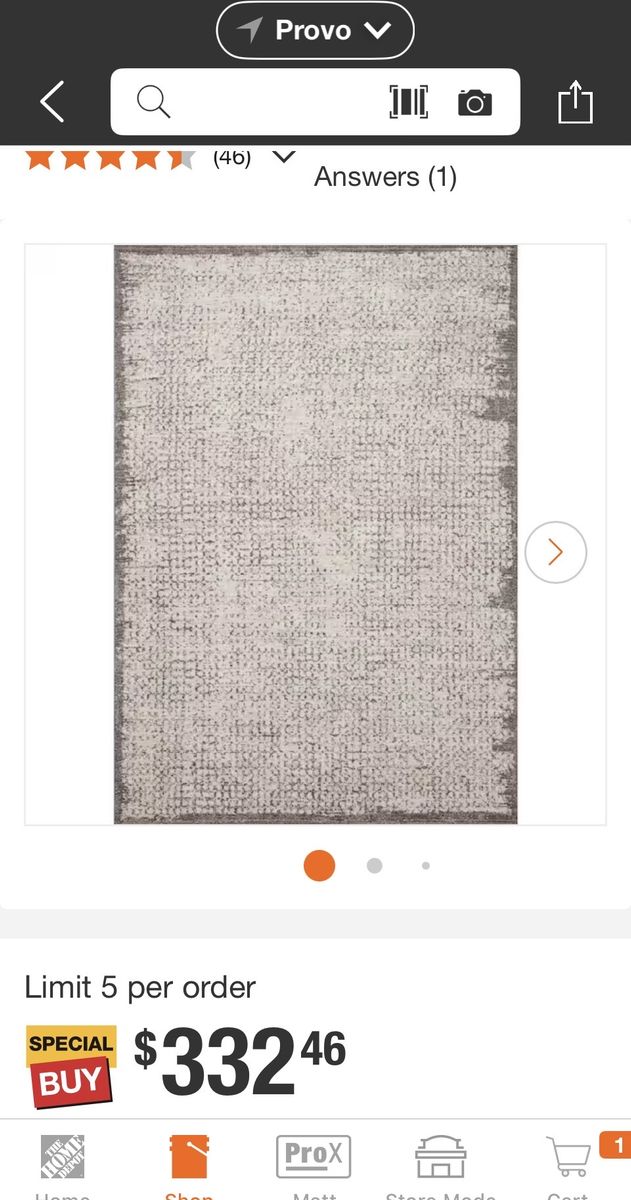Switch to Store Mode

(x=440, y=1164)
